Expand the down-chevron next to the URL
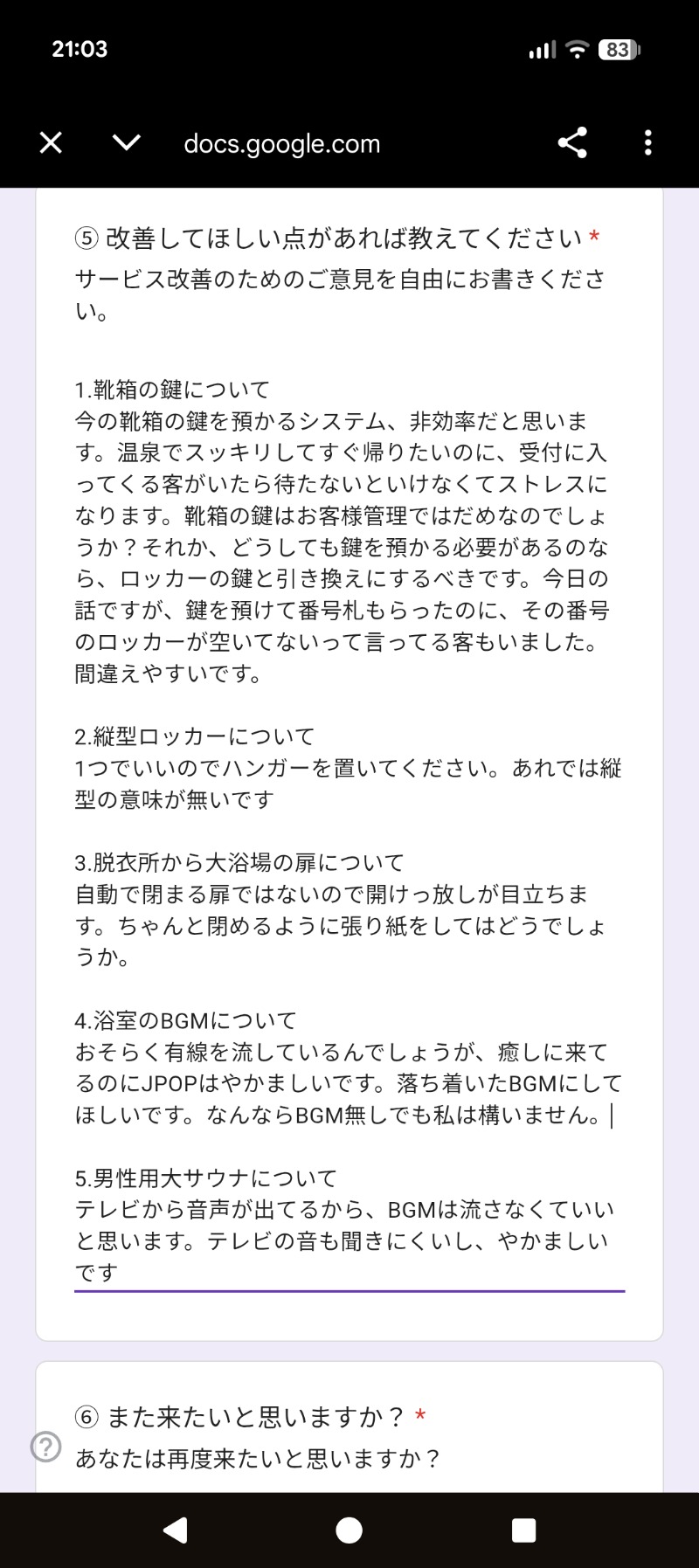Viewport: 699px width, 1568px height. tap(127, 142)
